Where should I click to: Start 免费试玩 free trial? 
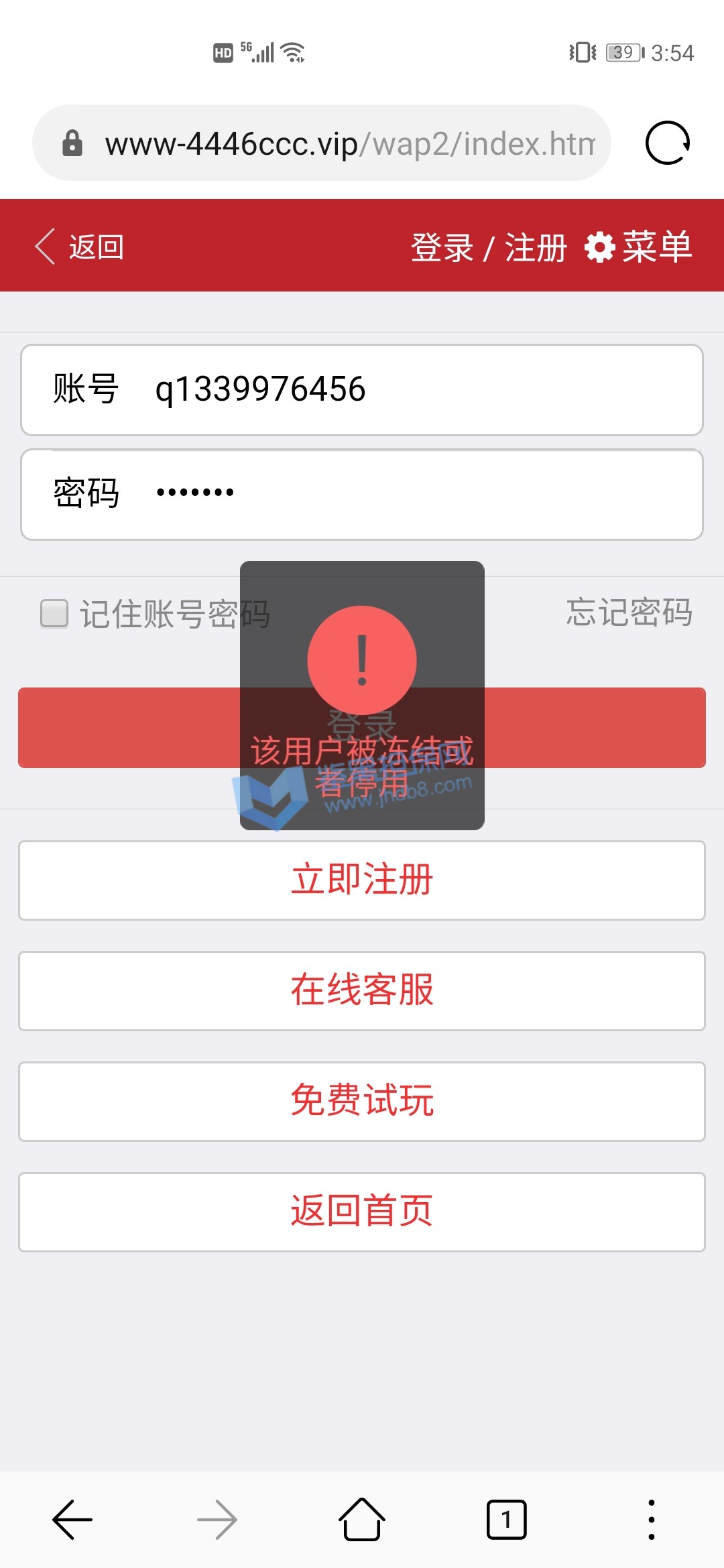coord(362,1102)
